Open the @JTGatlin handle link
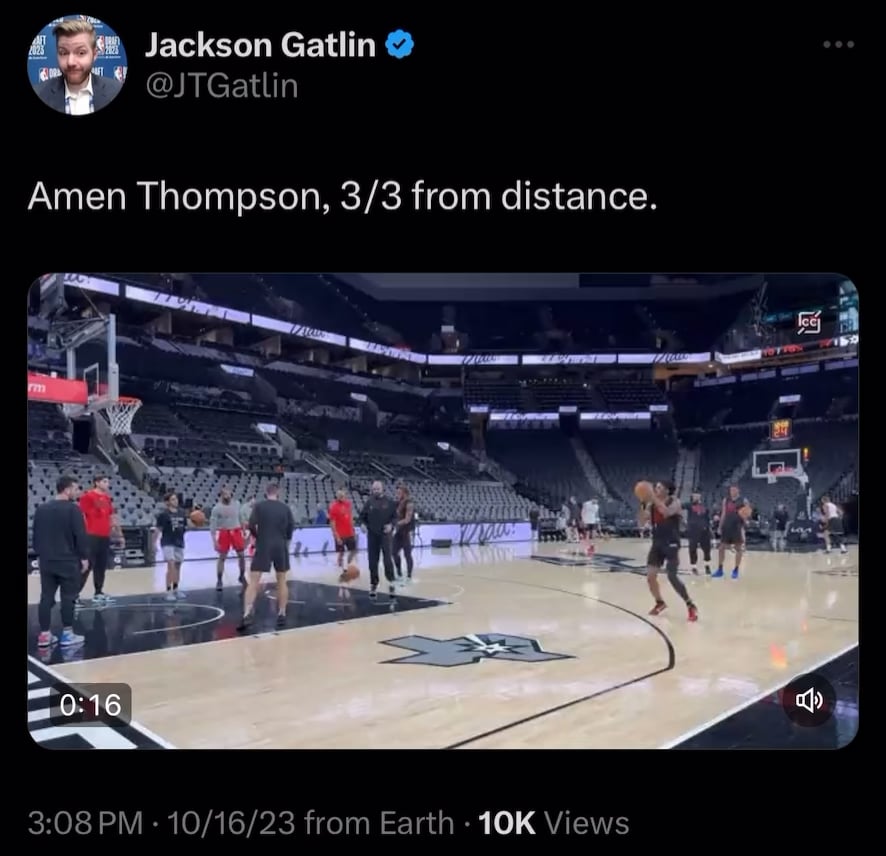The image size is (886, 856). click(x=221, y=86)
